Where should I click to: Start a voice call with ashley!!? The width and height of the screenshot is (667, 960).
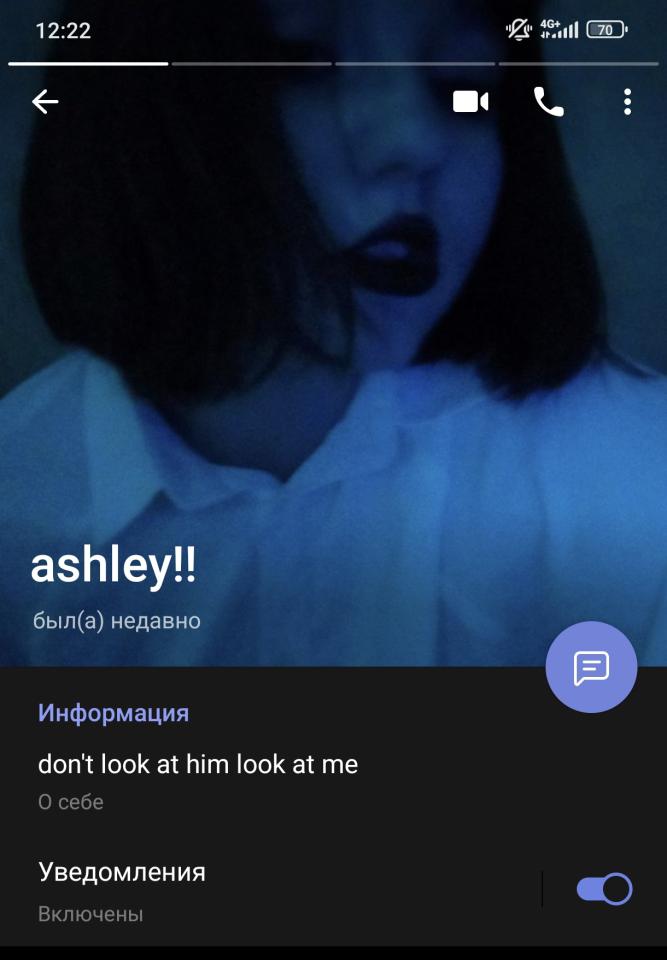548,101
